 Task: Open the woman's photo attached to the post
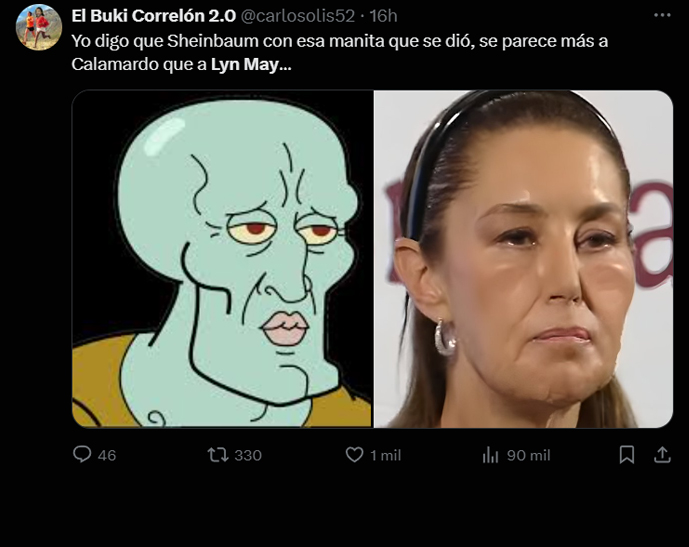(523, 259)
